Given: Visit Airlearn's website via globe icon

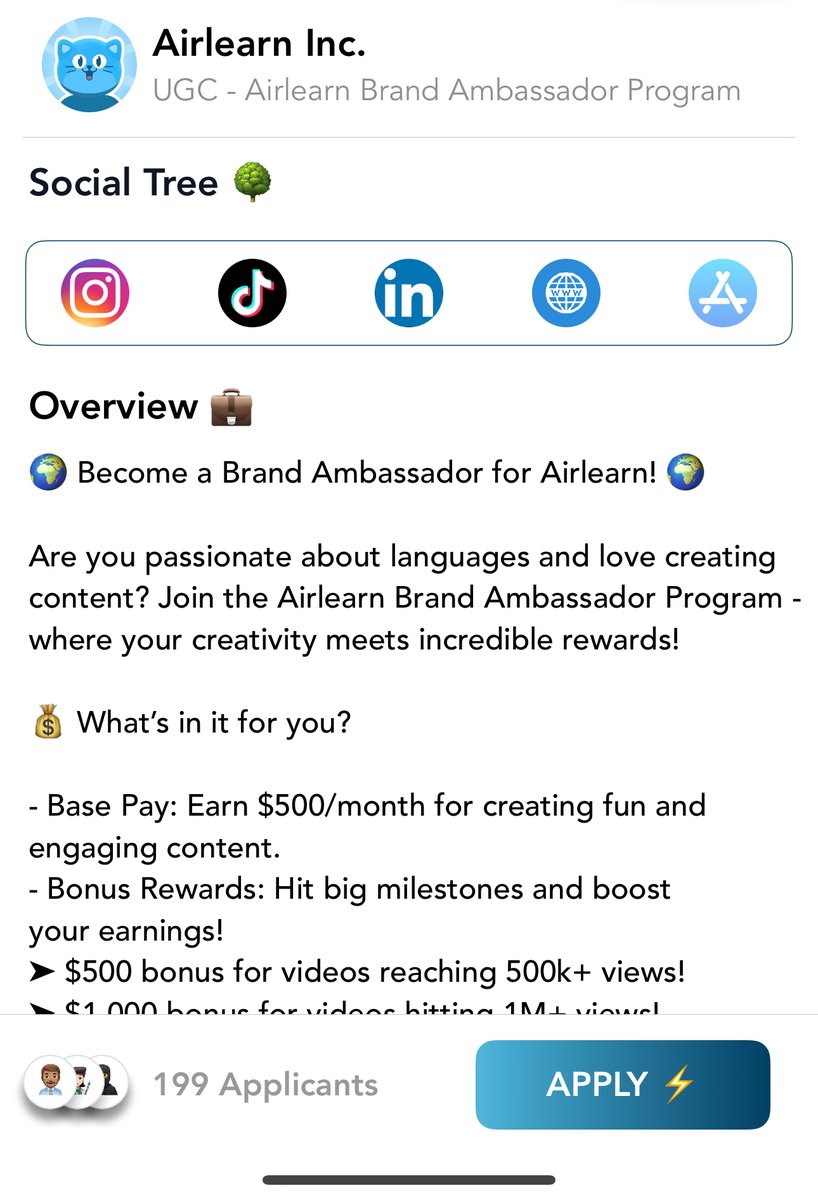Looking at the screenshot, I should (566, 293).
